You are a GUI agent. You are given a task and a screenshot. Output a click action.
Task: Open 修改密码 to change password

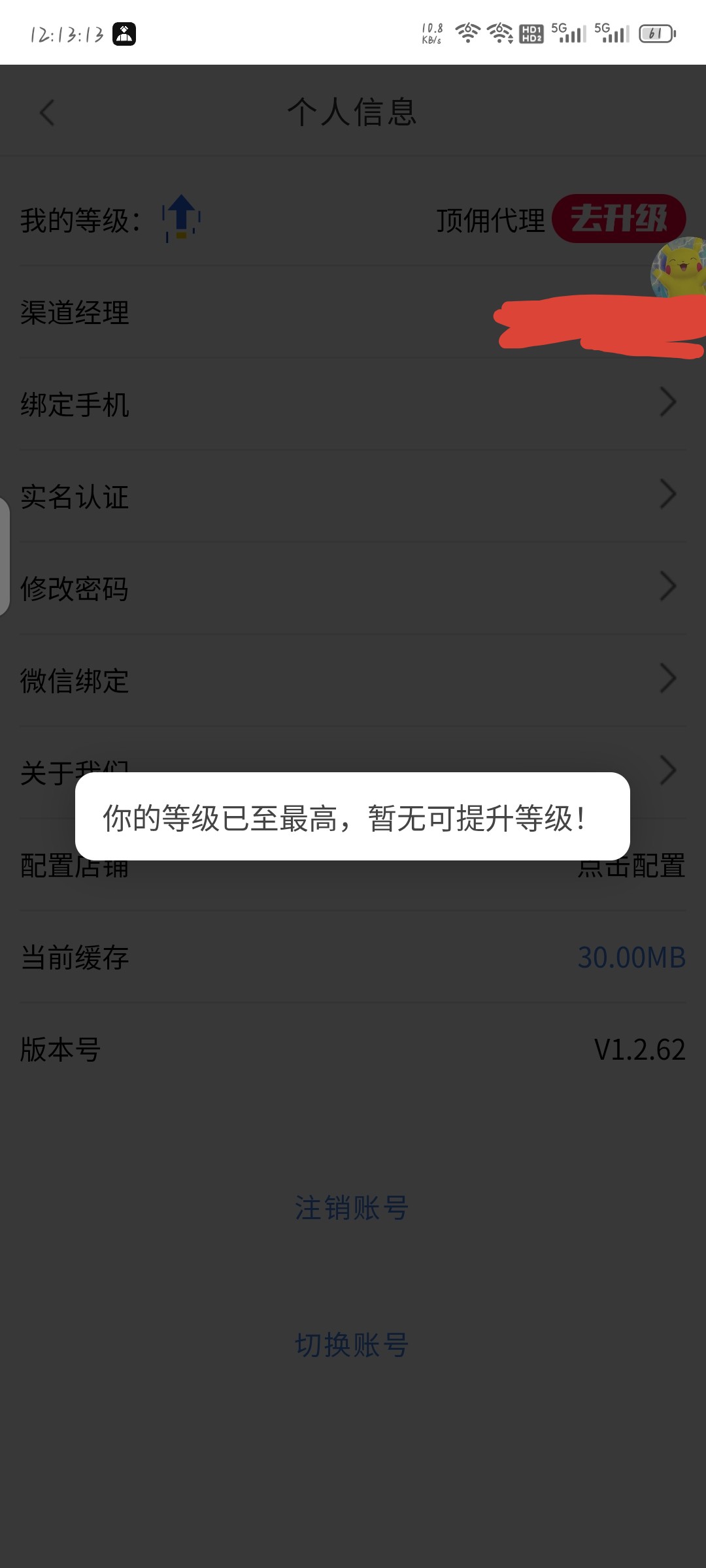coord(353,588)
